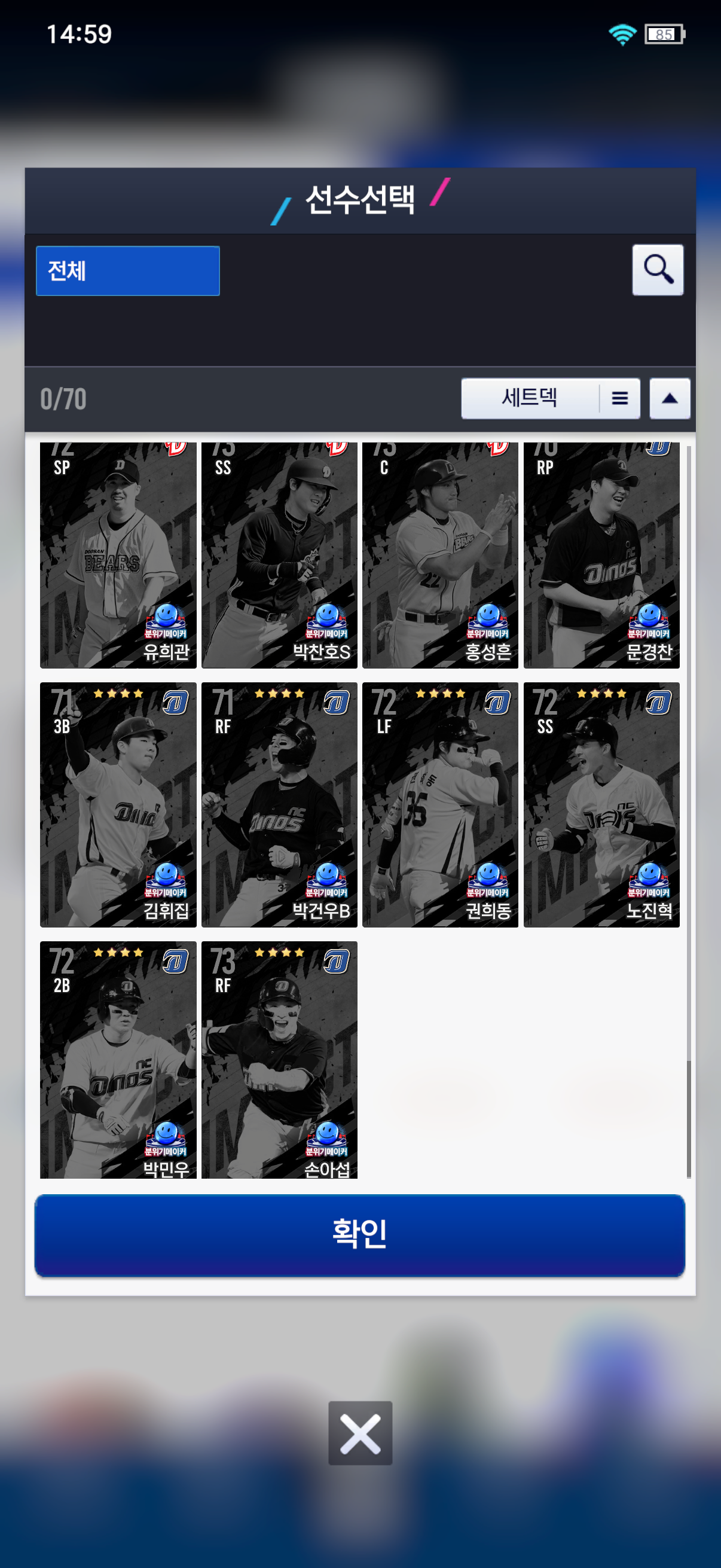Pick the 문경찬 RP card
Image resolution: width=721 pixels, height=1568 pixels.
[601, 555]
